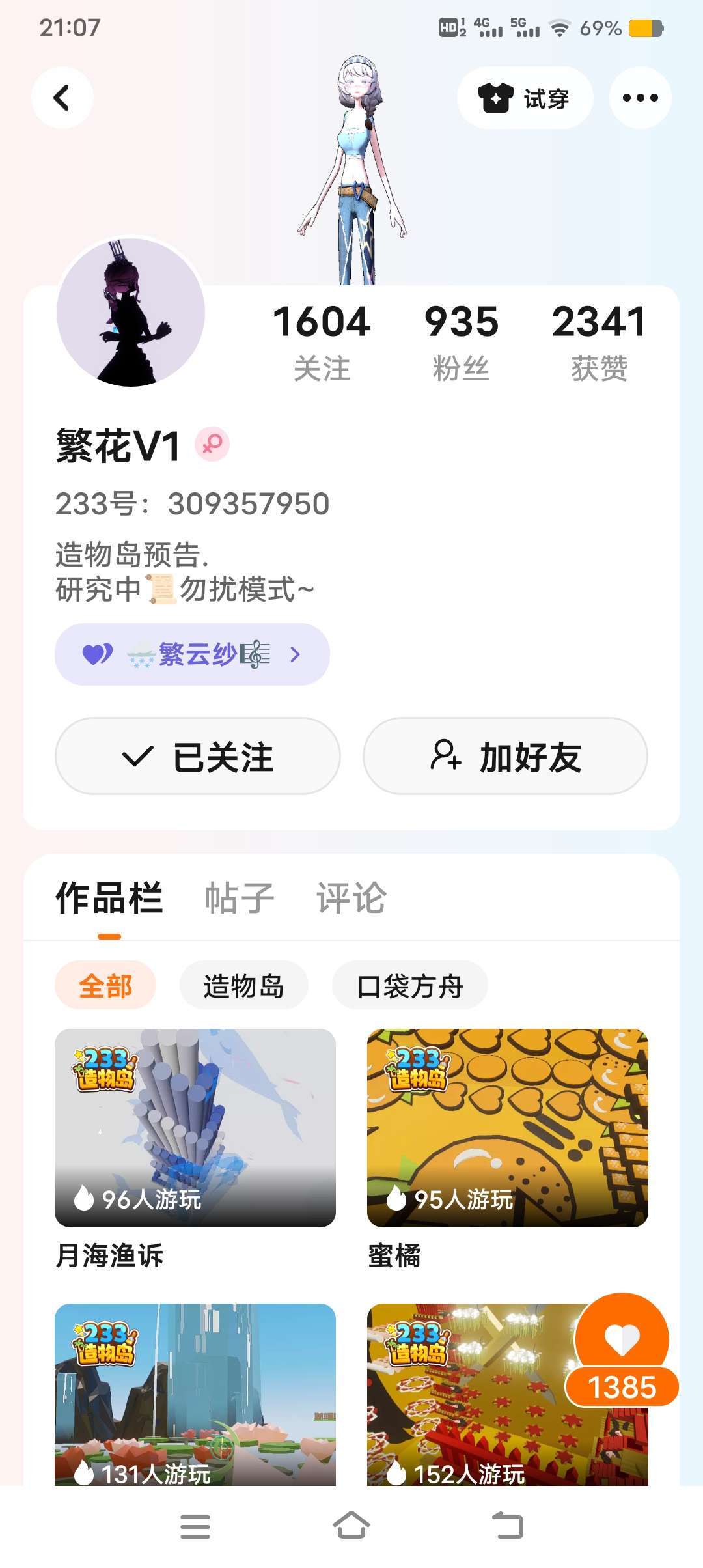Add this user with 加好友
Image resolution: width=703 pixels, height=1568 pixels.
tap(505, 757)
